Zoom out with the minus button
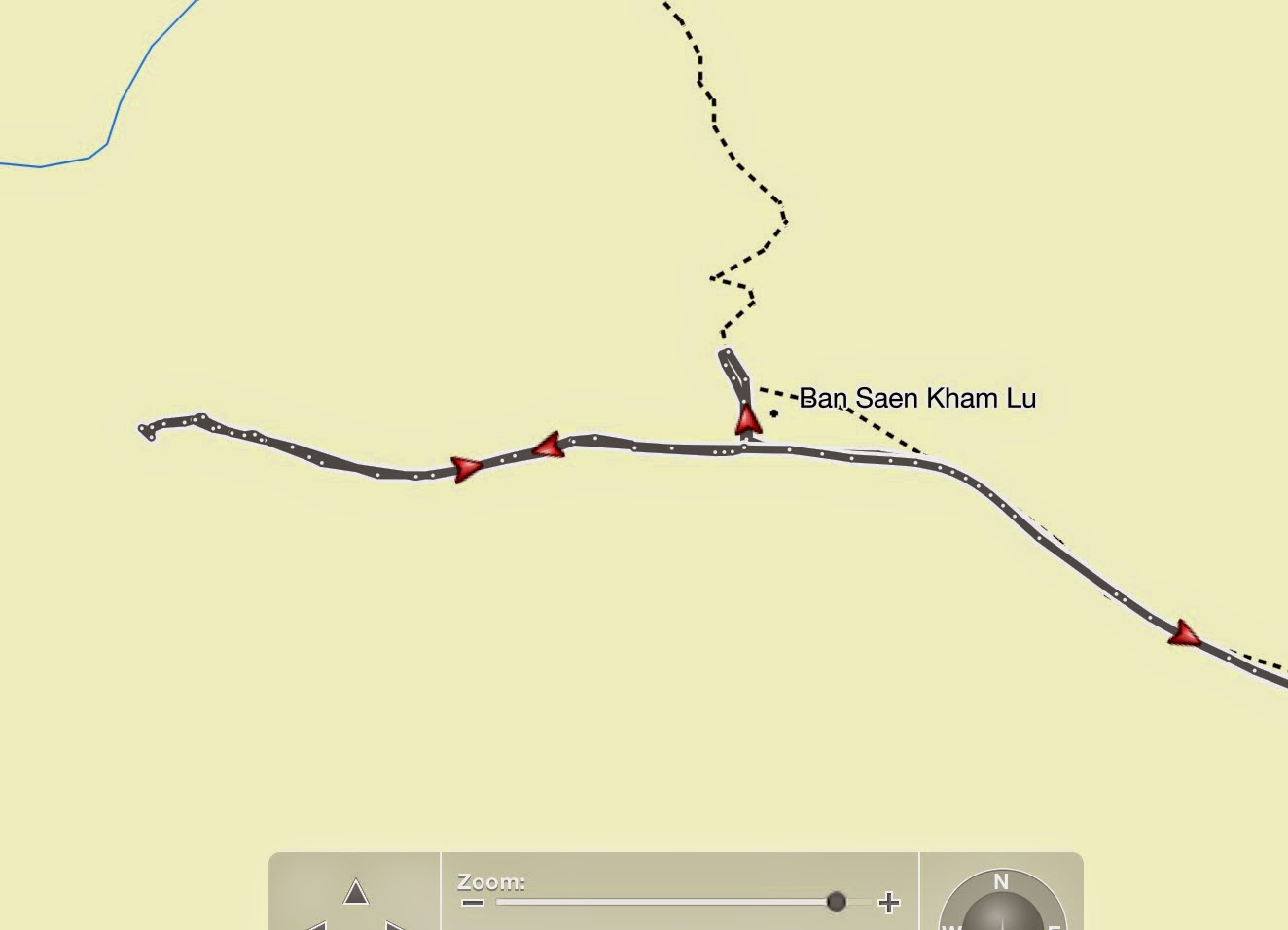Viewport: 1288px width, 930px height. point(473,903)
